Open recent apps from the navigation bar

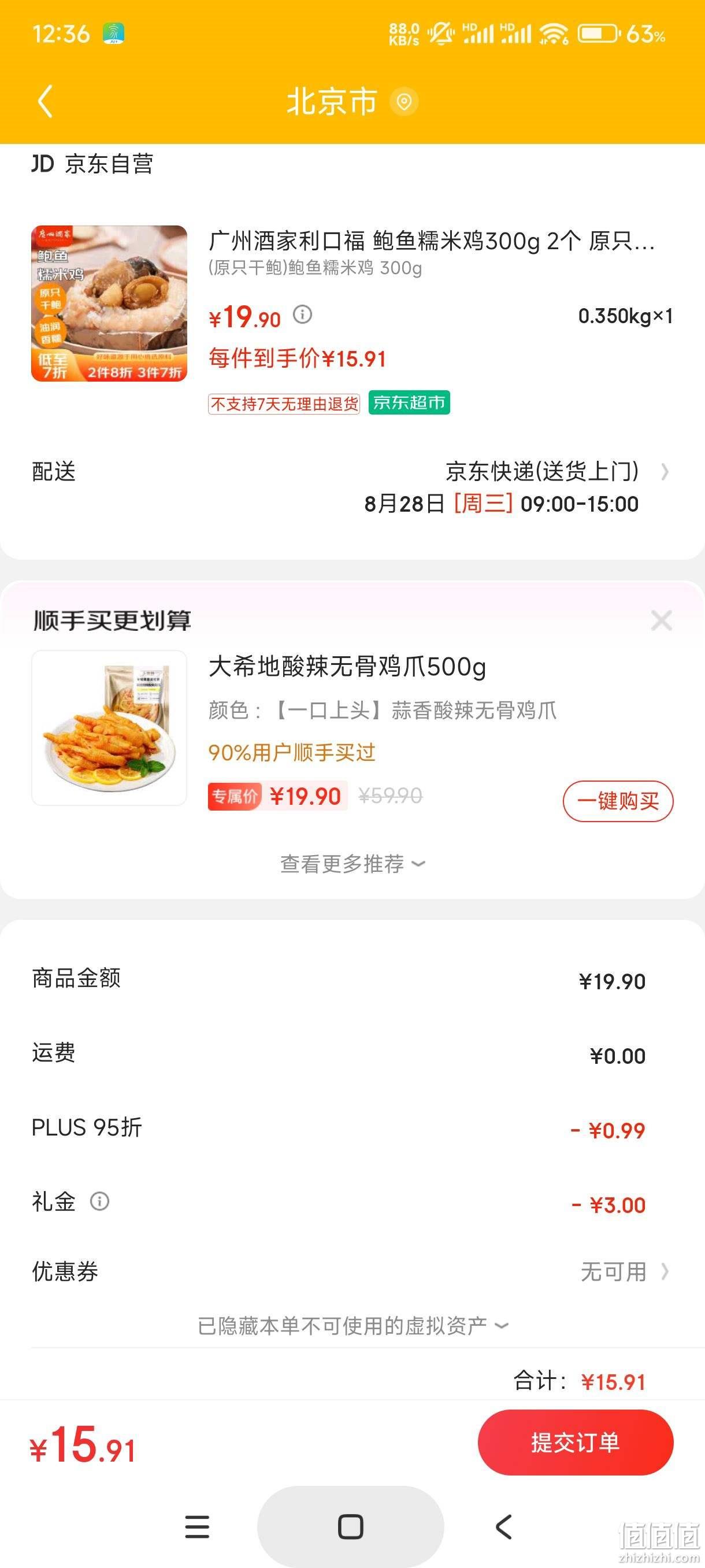tap(197, 1526)
